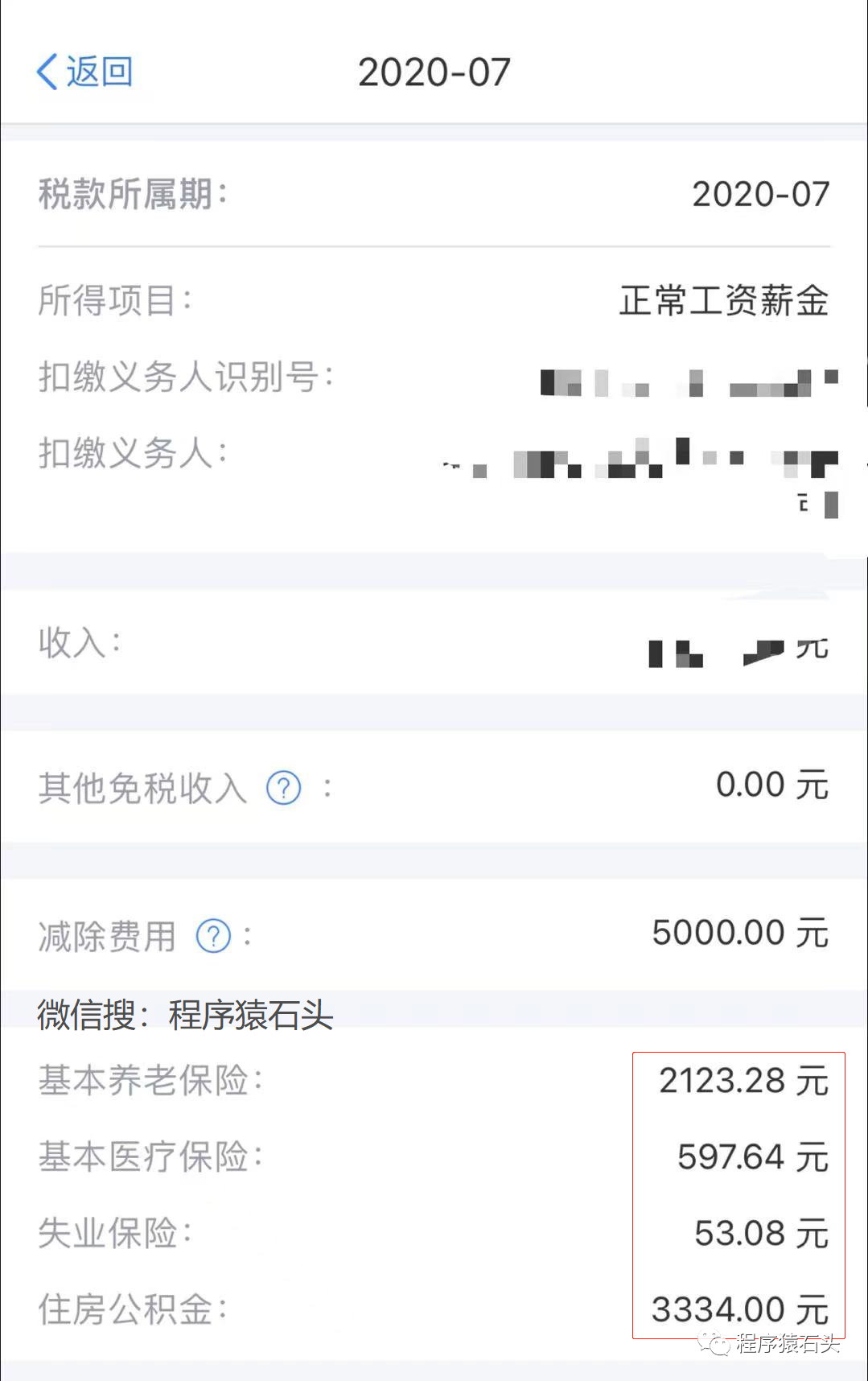Open the 收入 detail entry
868x1381 pixels.
pyautogui.click(x=434, y=644)
